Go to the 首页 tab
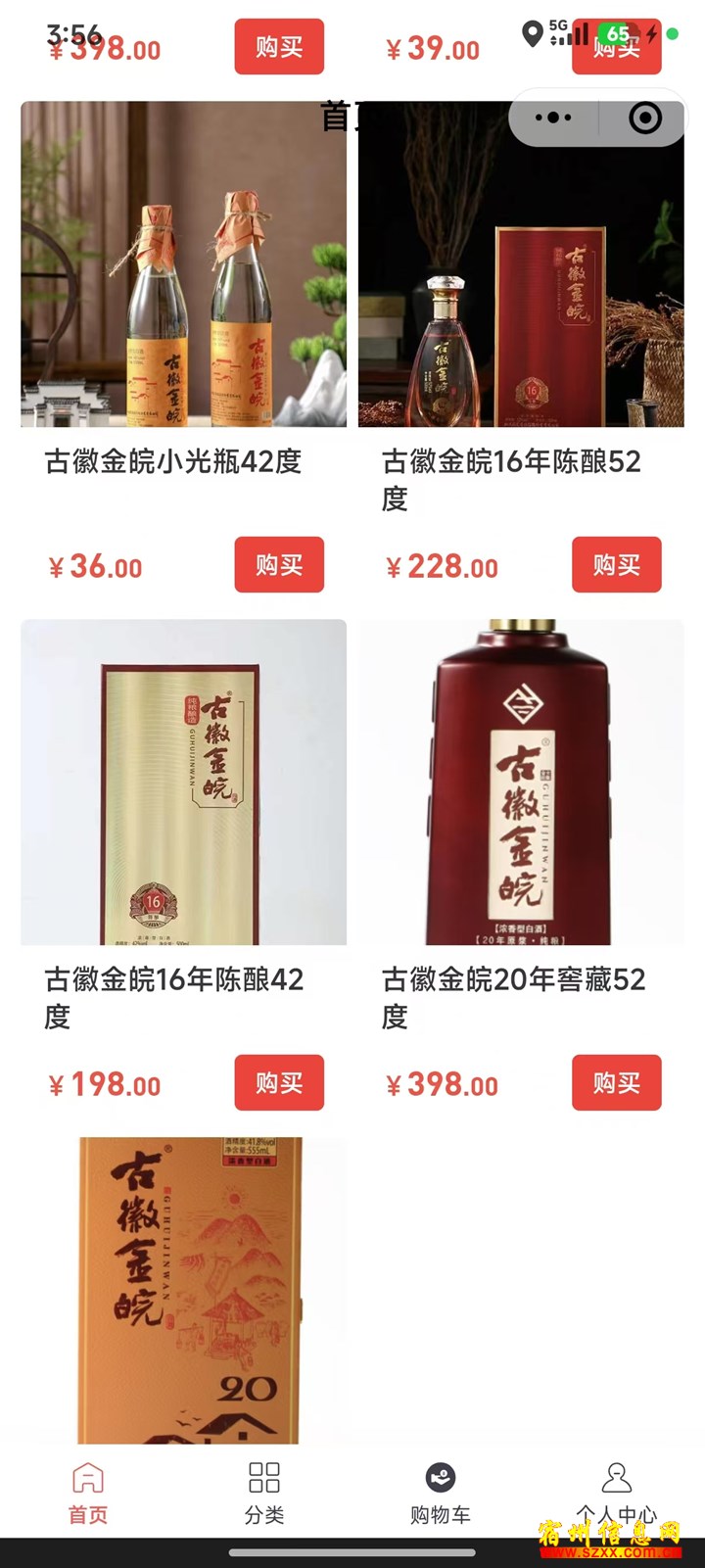This screenshot has width=705, height=1568. point(87,1493)
